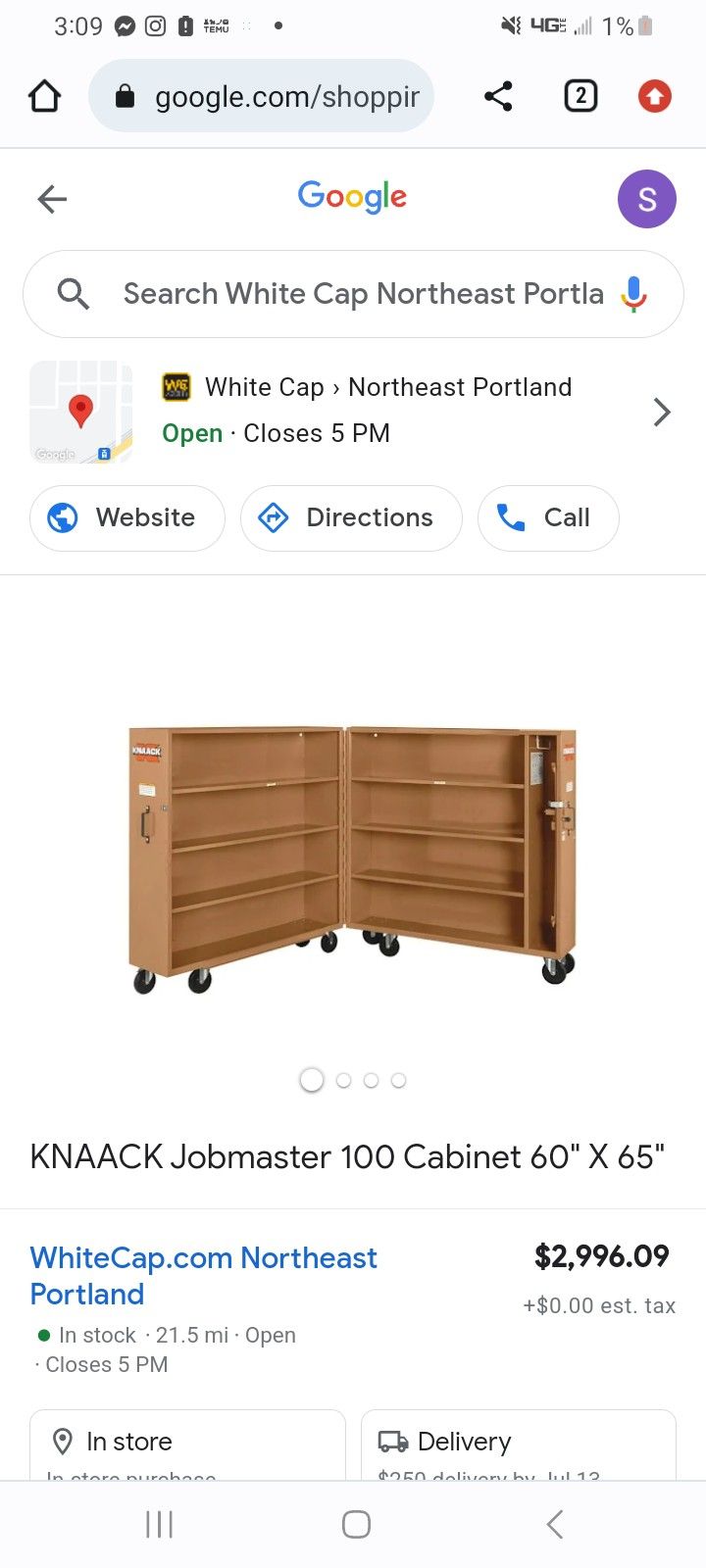Start voice search with the microphone
706x1568 pixels.
tap(633, 294)
